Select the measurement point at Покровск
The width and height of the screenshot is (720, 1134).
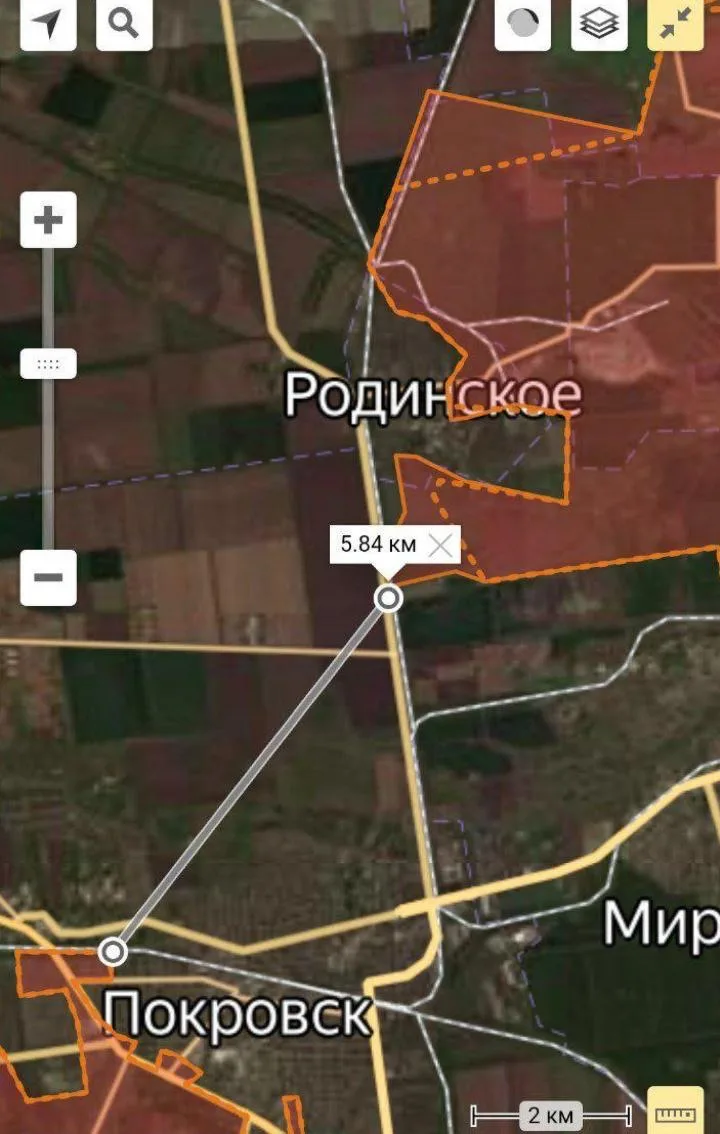click(114, 950)
